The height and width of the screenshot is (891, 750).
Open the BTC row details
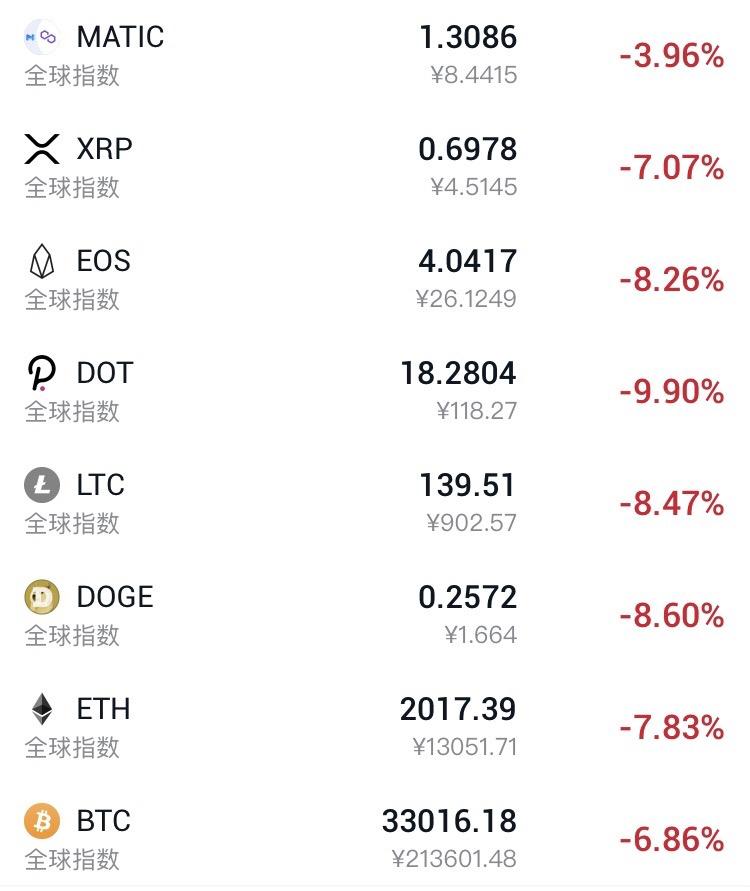[x=375, y=840]
